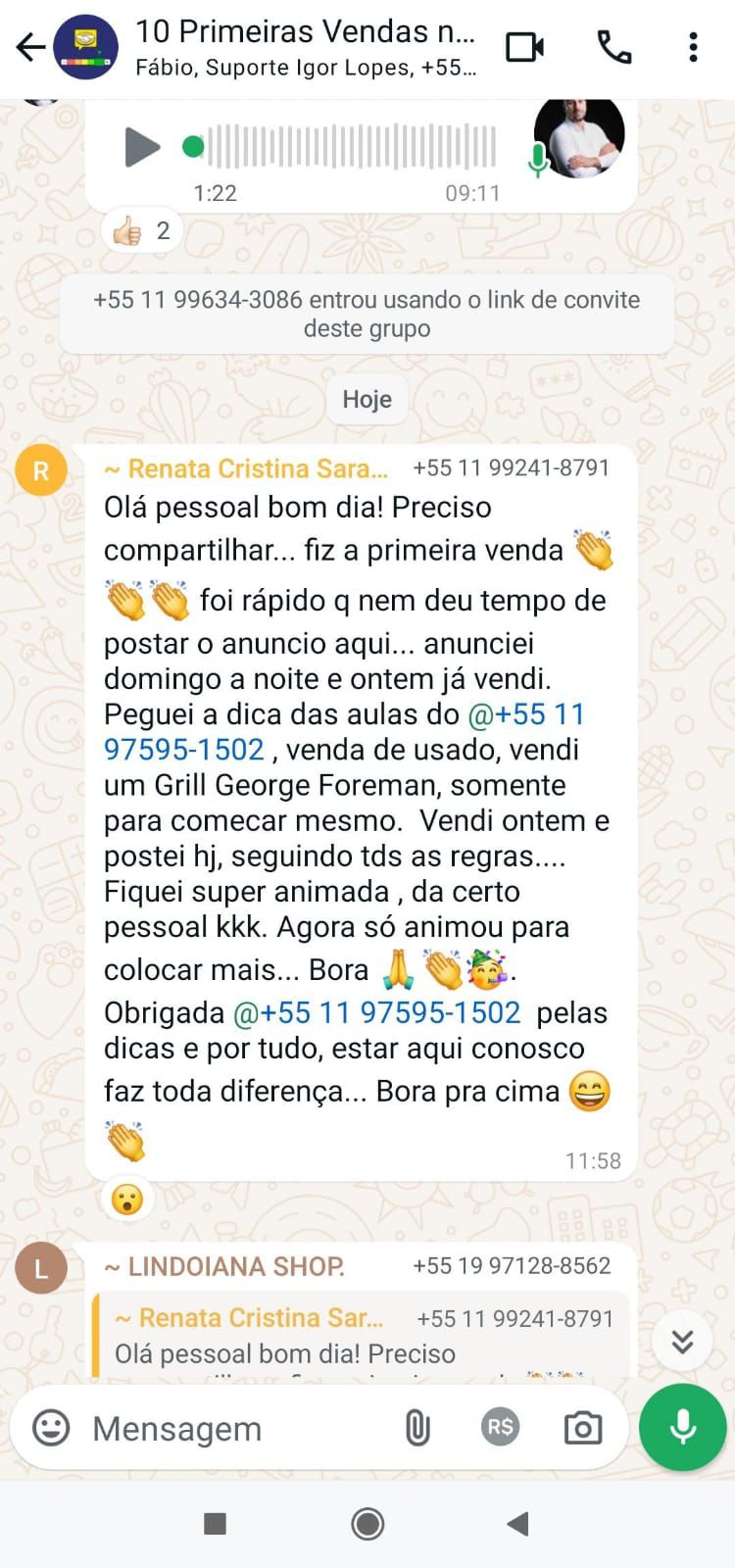Screen dimensions: 735x1568
Task: Play the 1:22 voice message
Action: [142, 147]
